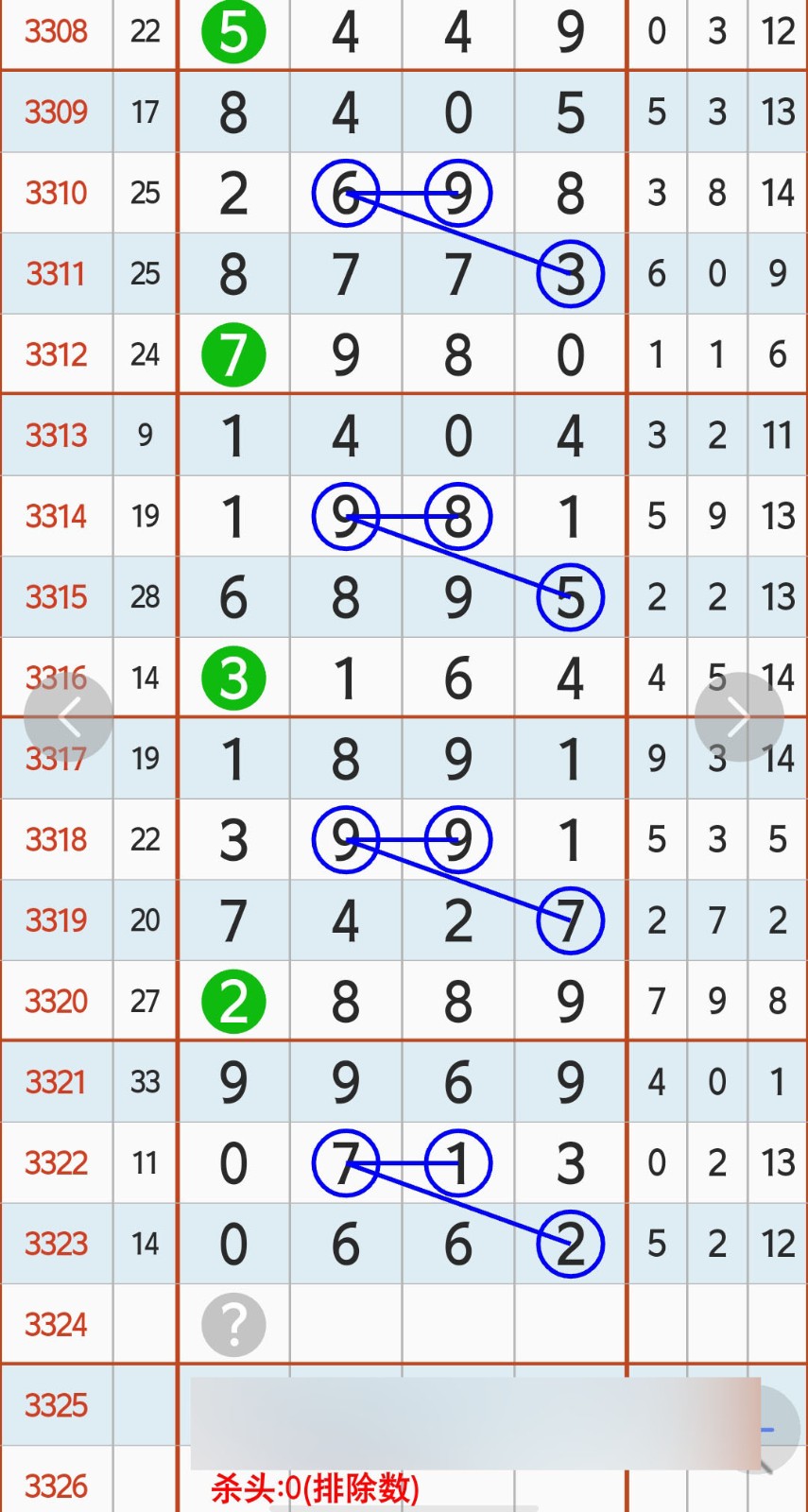Select the blue circled 6 in row 3310
Screen dimensions: 808x1512
[345, 193]
